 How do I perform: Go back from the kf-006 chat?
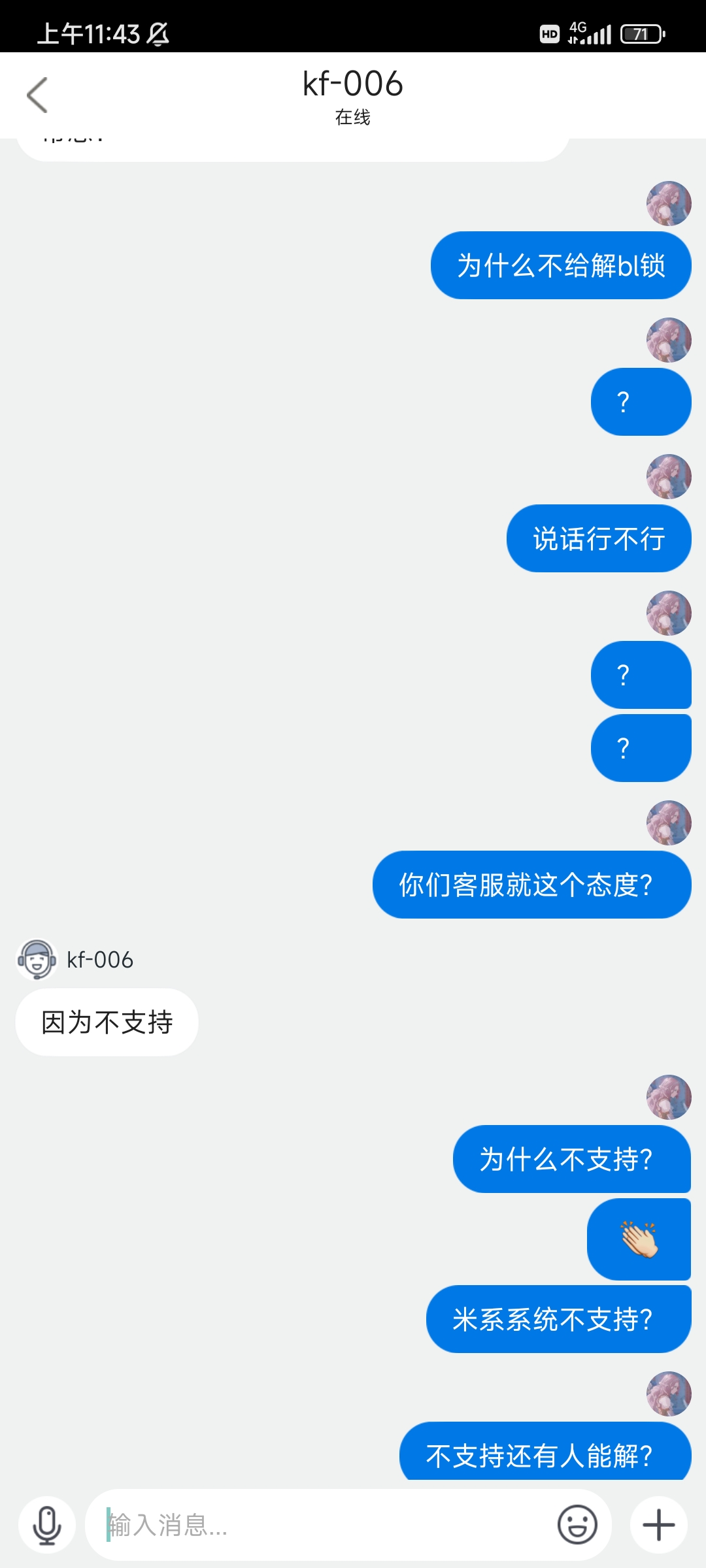tap(37, 95)
